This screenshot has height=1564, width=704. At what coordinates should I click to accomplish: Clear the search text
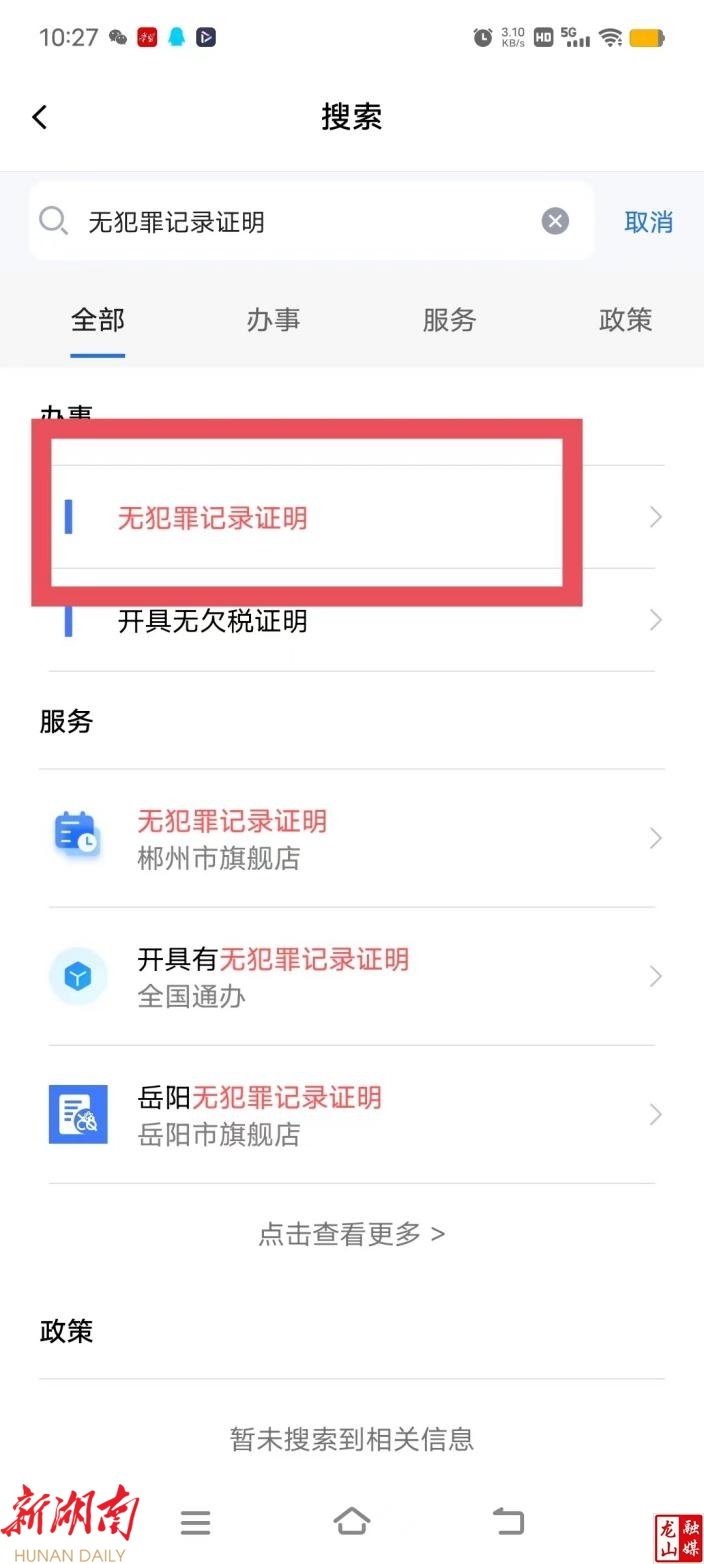555,221
